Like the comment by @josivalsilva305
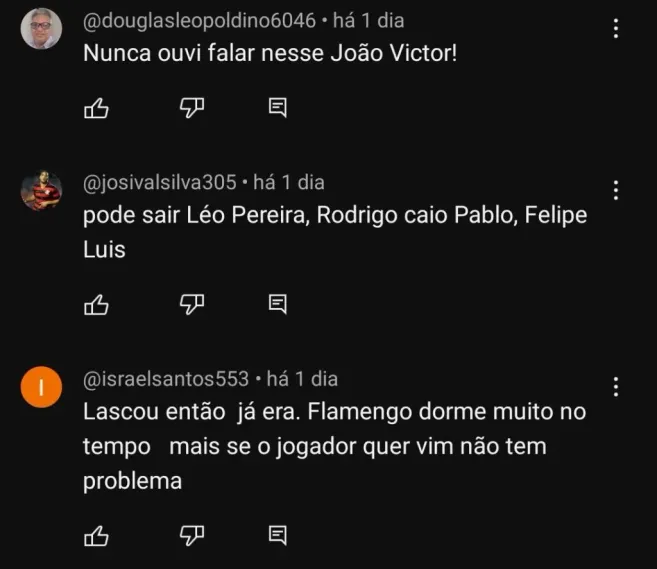 pos(96,304)
